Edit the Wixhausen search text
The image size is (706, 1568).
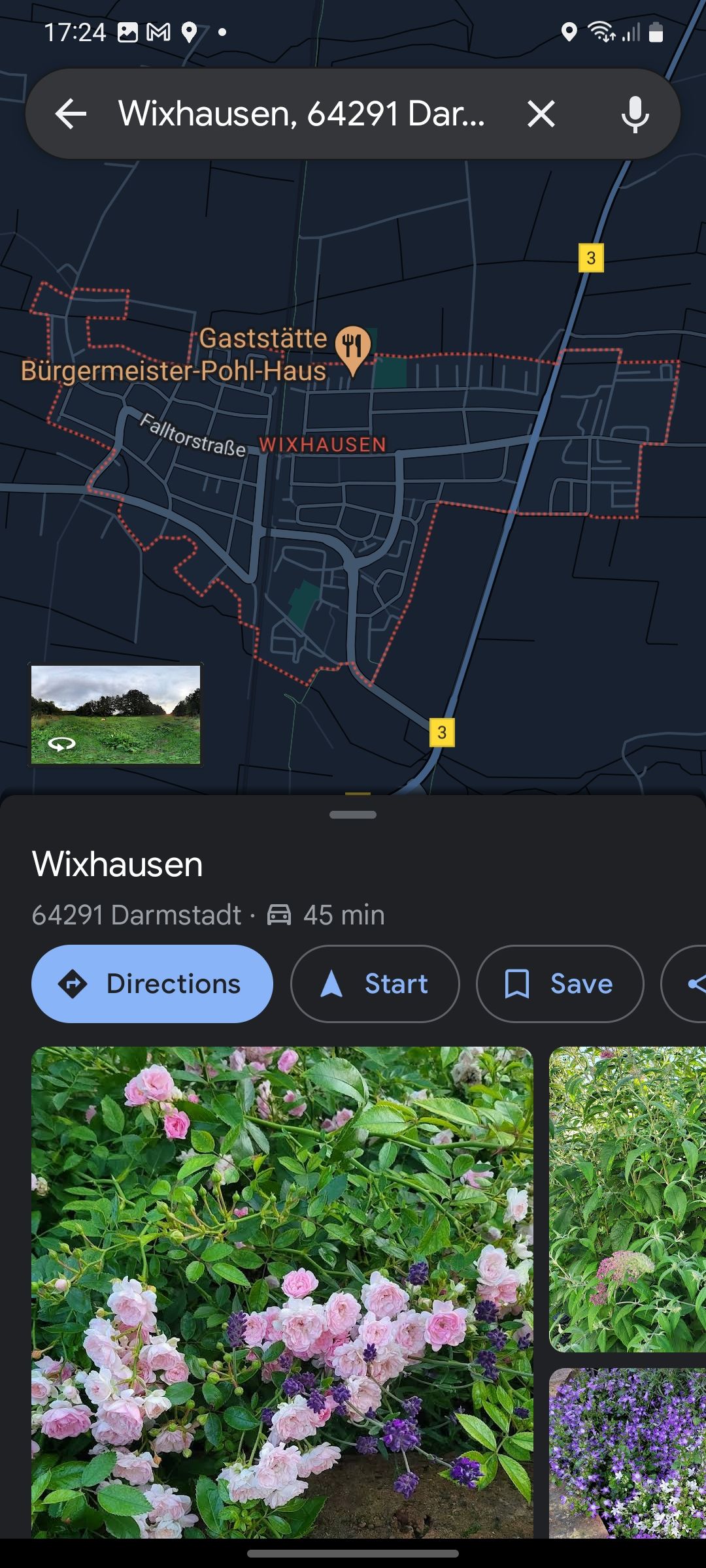(301, 114)
